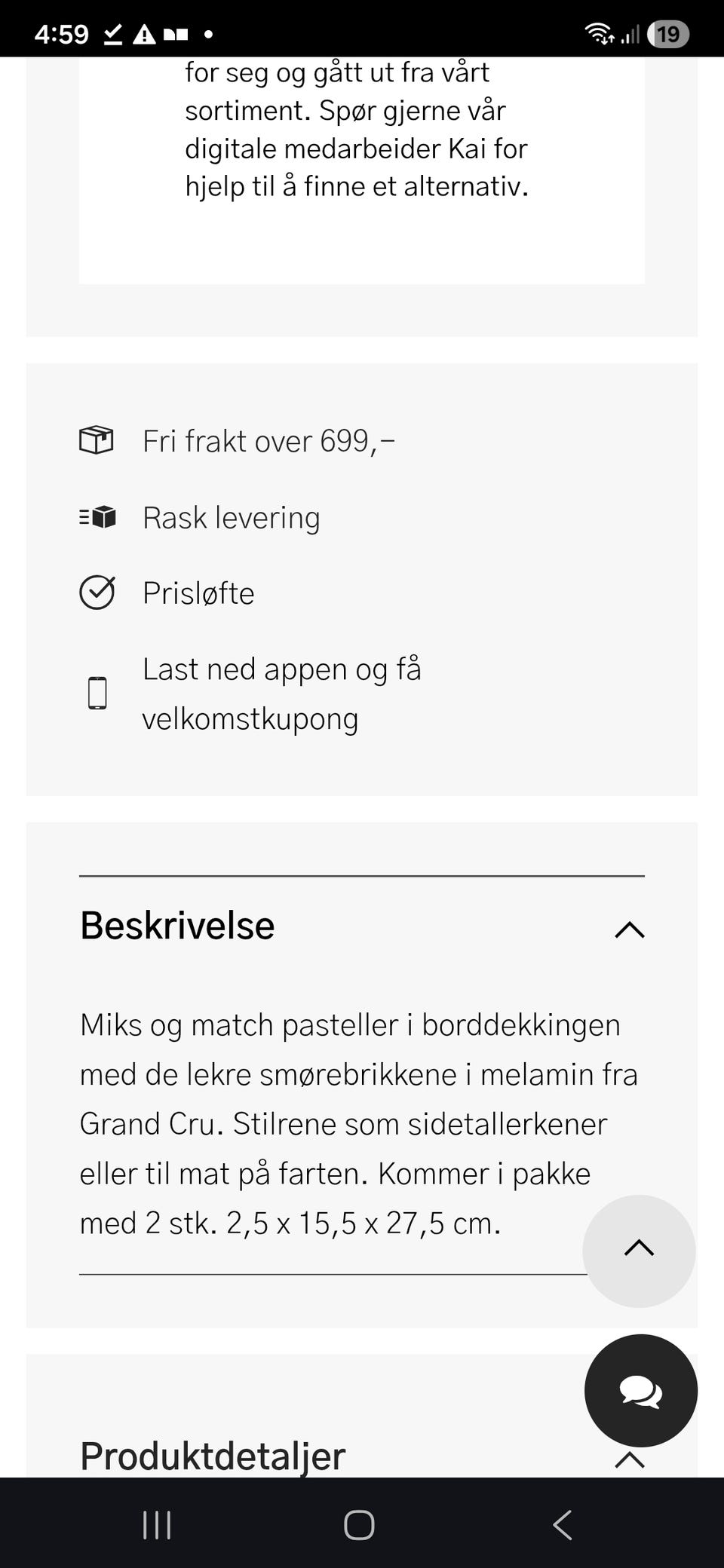
Task: Tap the battery indicator showing 19
Action: 668,32
